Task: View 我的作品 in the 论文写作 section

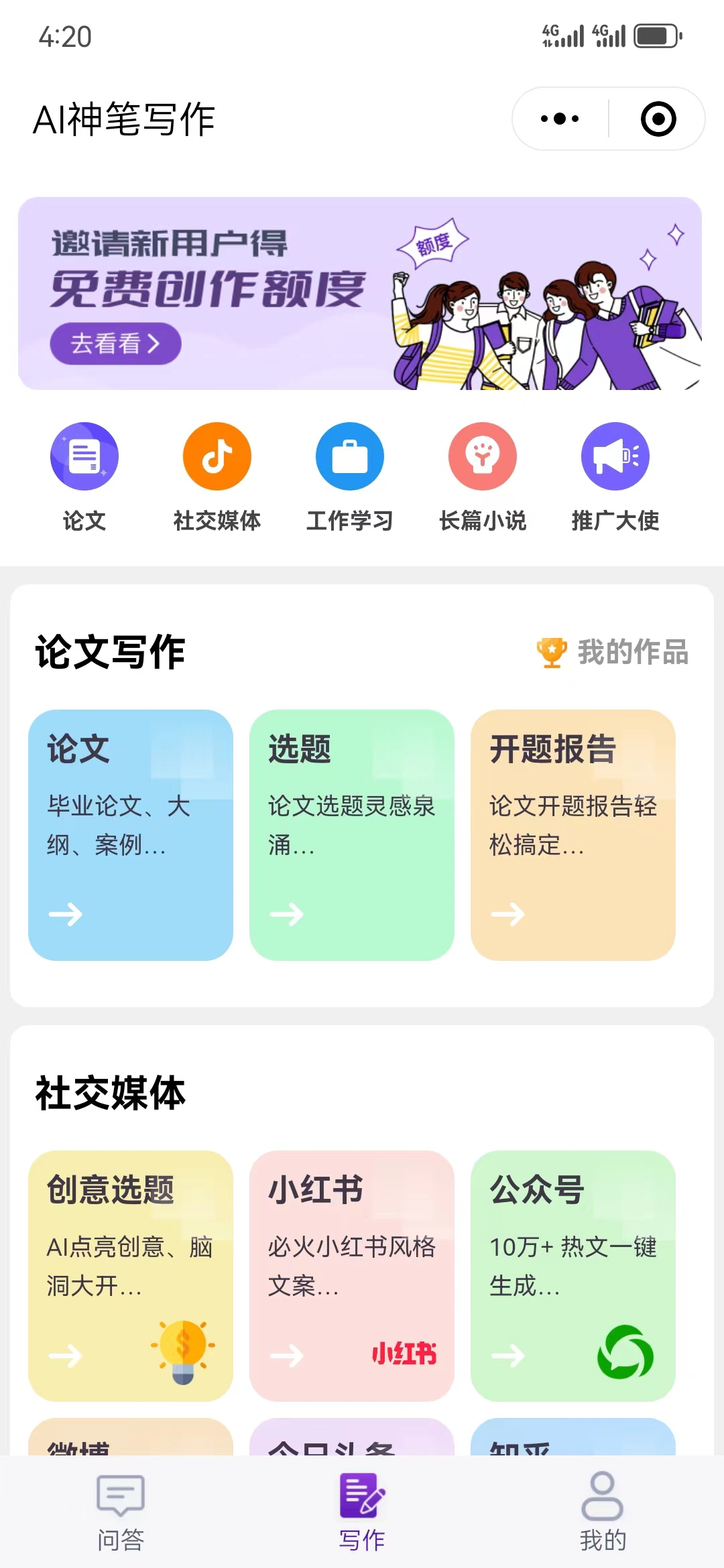Action: click(613, 652)
